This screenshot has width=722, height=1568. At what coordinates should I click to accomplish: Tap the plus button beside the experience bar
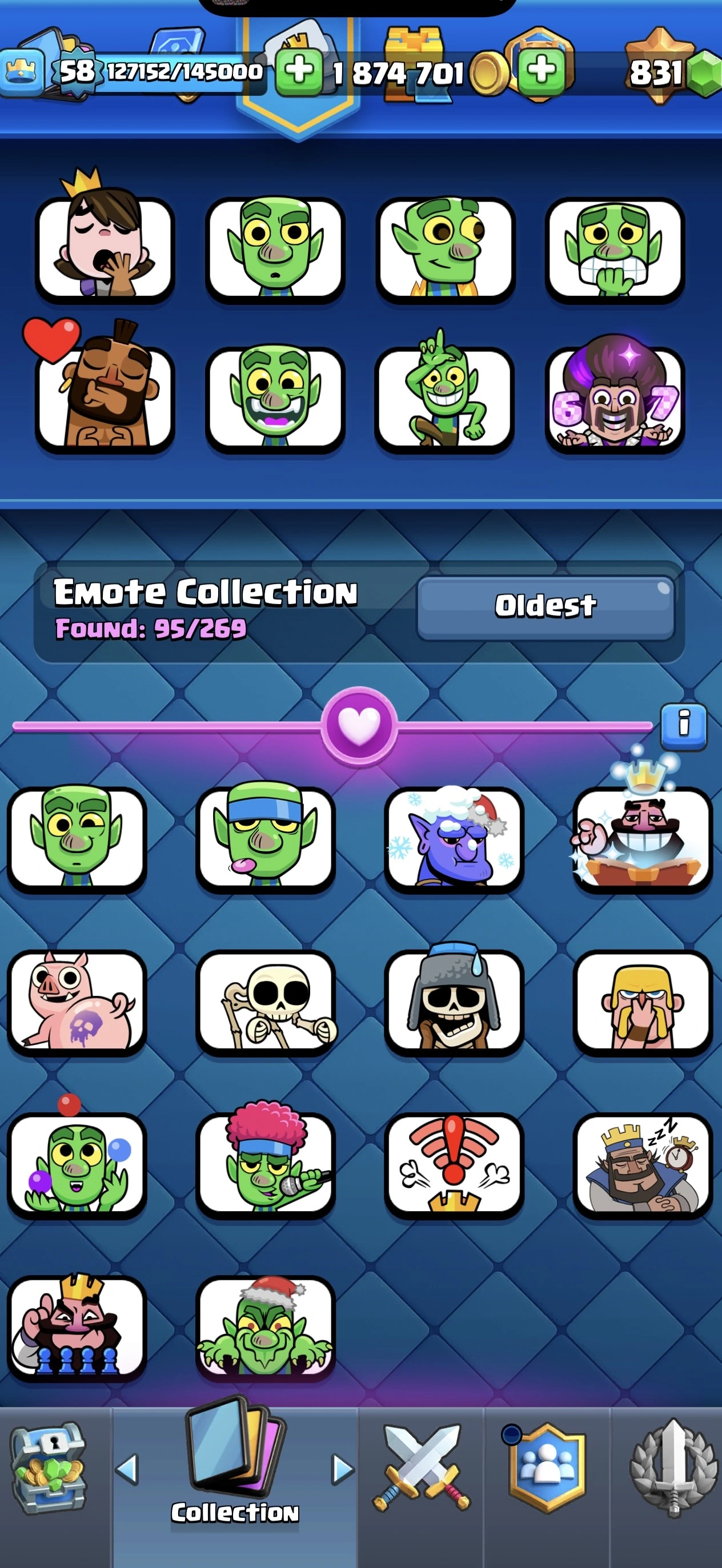coord(298,72)
